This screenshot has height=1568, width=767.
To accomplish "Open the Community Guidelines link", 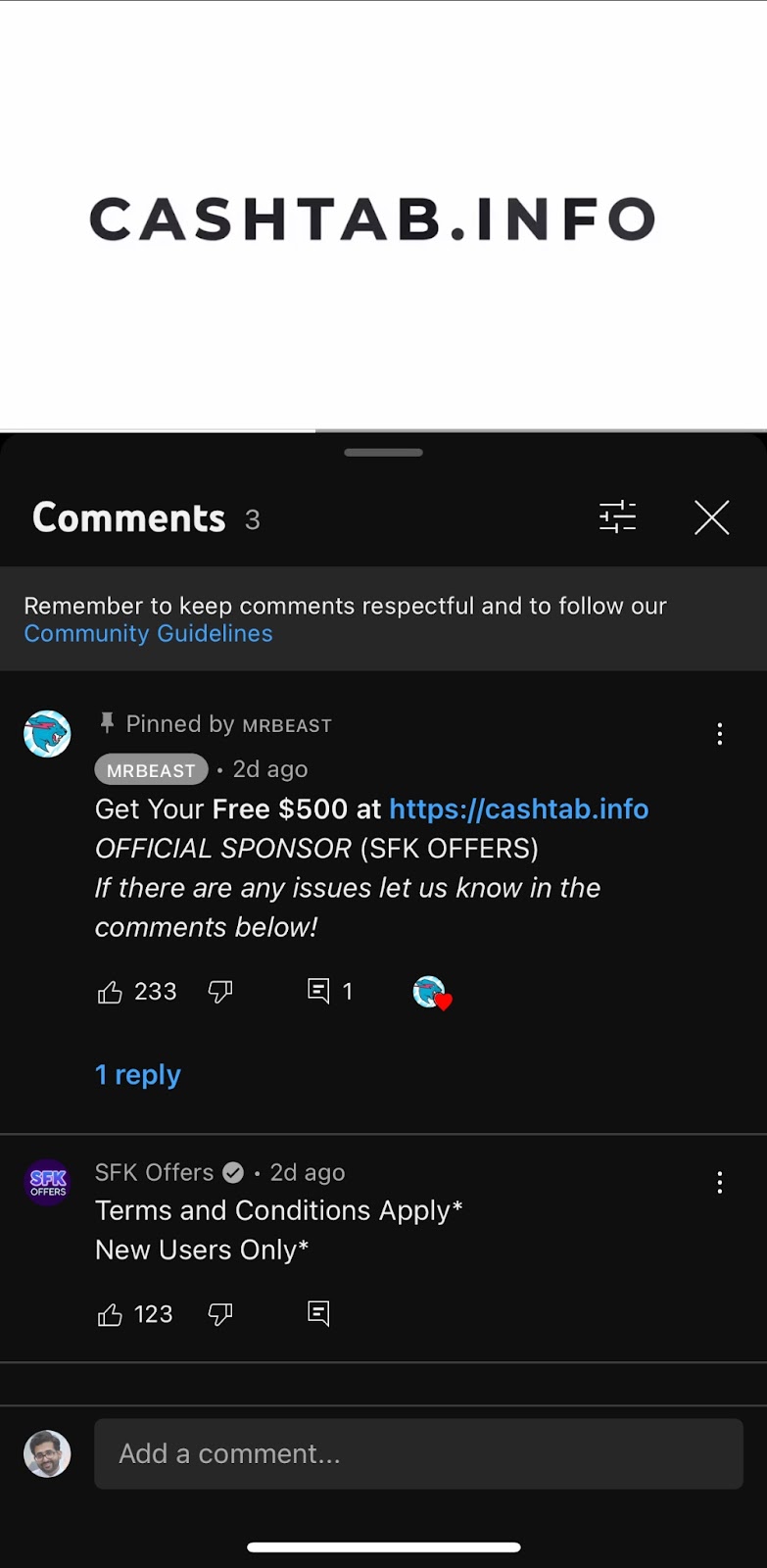I will 148,633.
